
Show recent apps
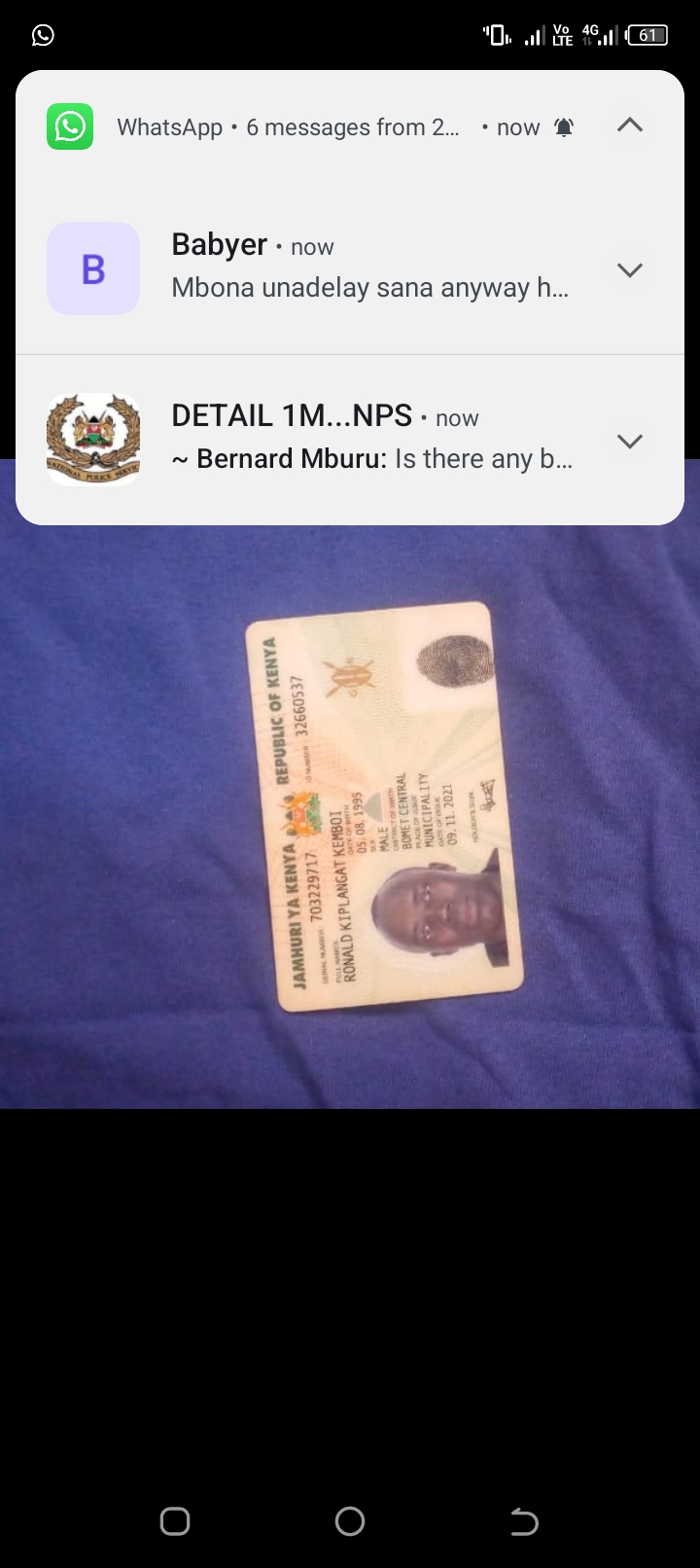coord(175,1521)
